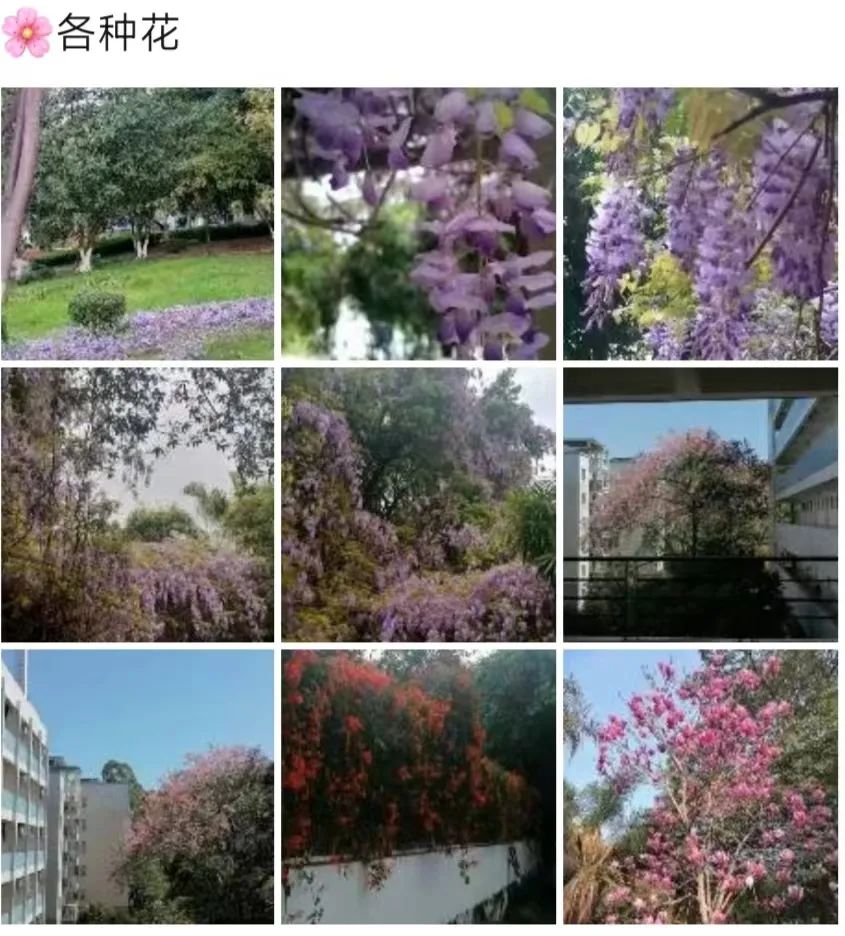View the close-up purple wisteria blossom photo
Image resolution: width=845 pixels, height=936 pixels.
418,223
